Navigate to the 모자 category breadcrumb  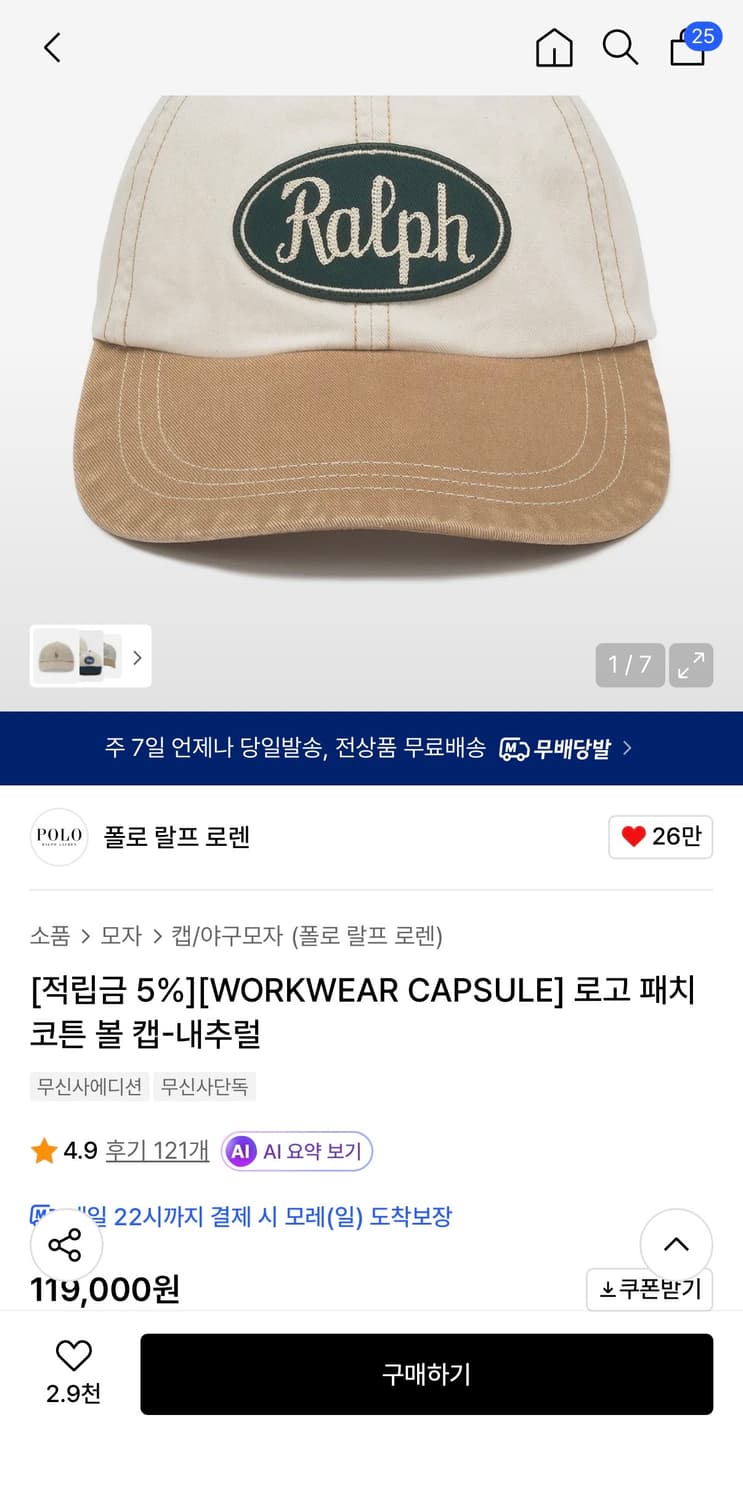pos(122,936)
